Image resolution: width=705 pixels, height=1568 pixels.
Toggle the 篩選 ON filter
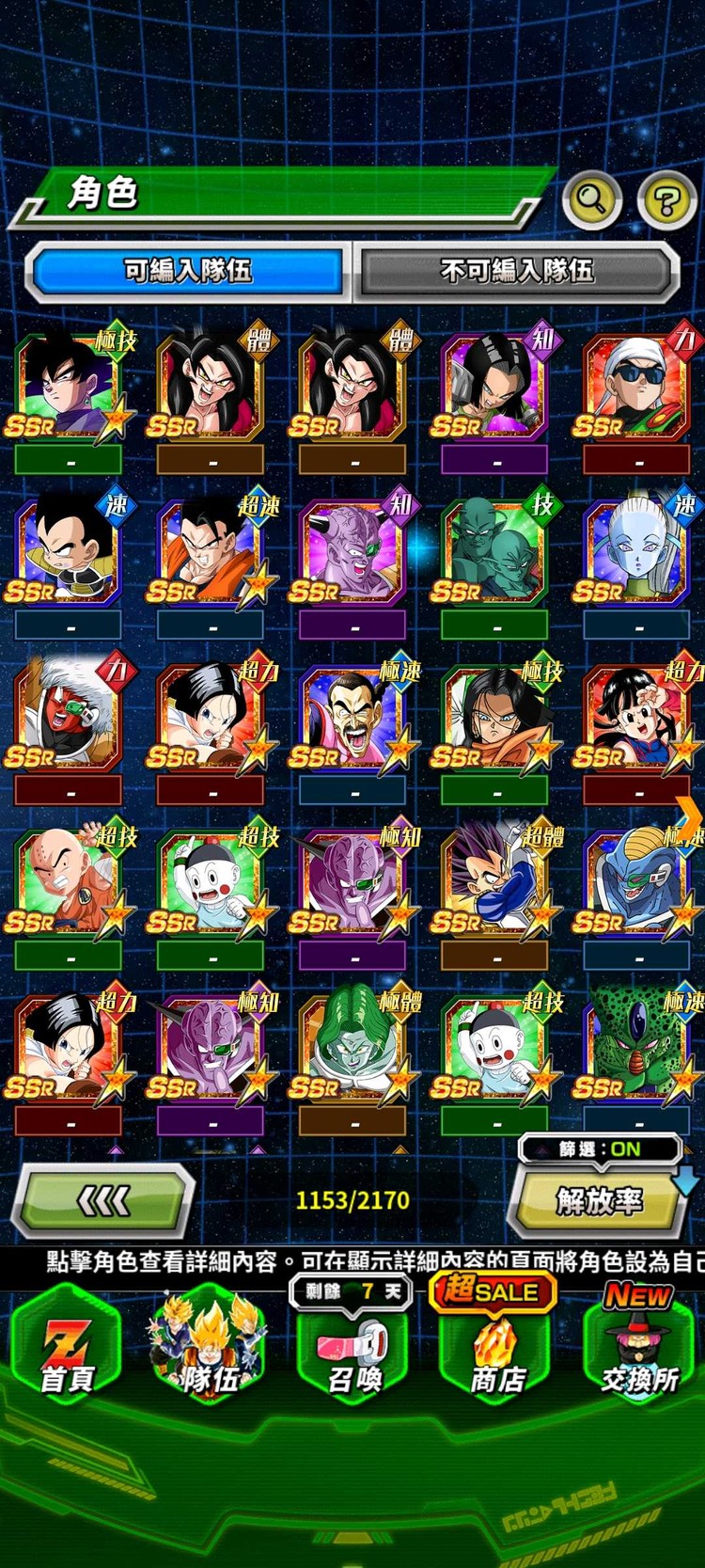(x=600, y=1148)
